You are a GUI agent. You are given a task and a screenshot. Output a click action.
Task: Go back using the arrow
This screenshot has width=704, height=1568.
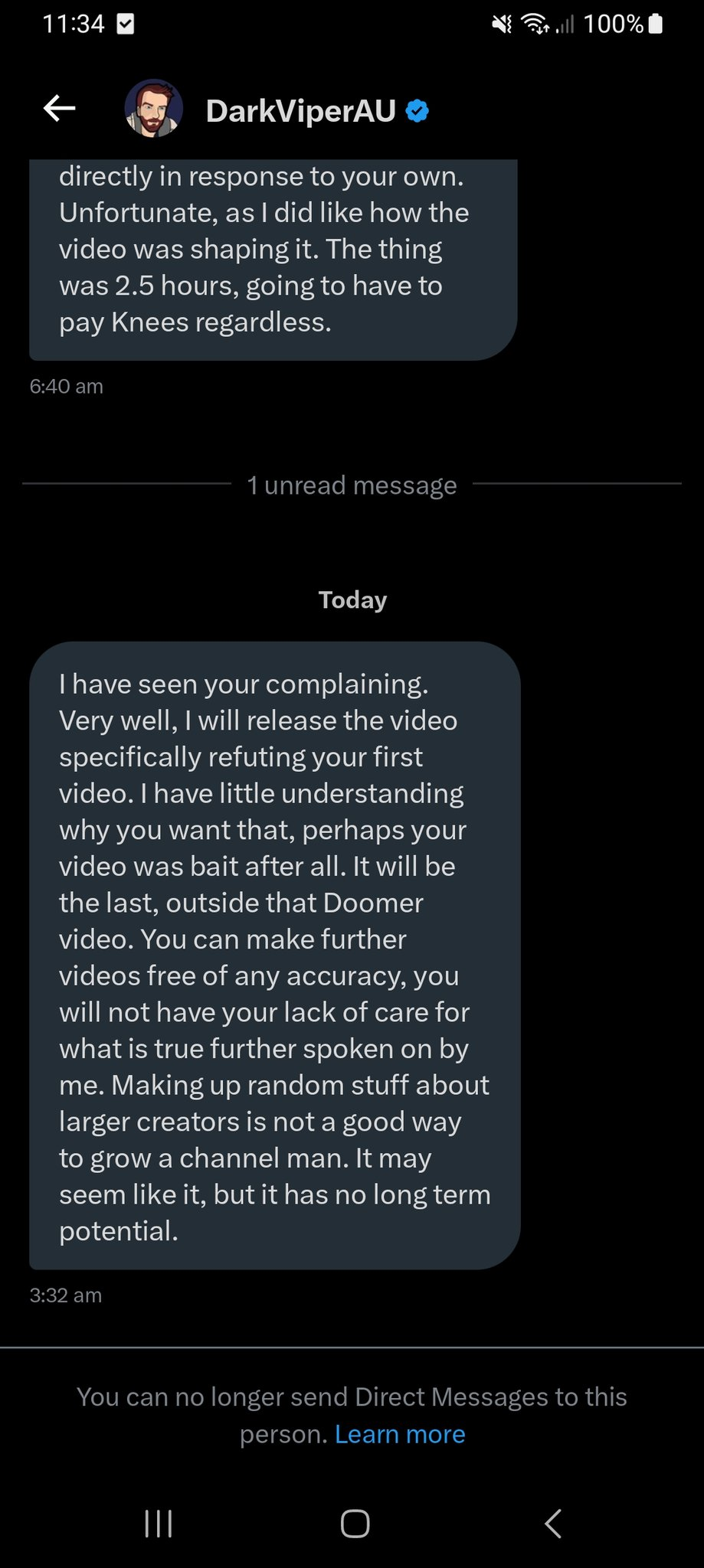[59, 109]
